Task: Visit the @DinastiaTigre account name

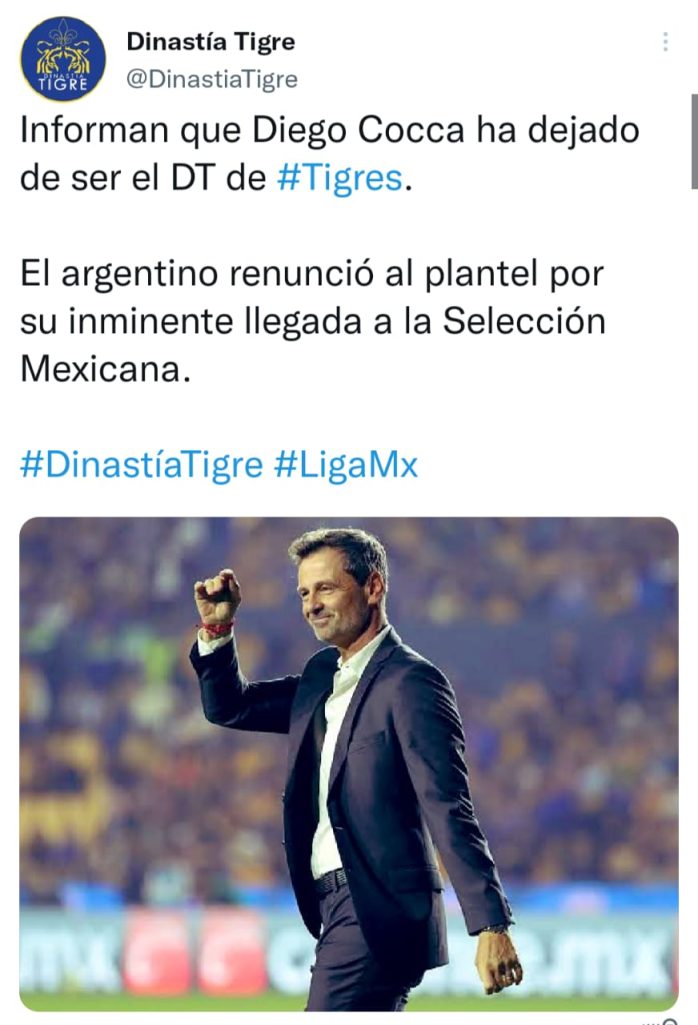Action: point(211,79)
